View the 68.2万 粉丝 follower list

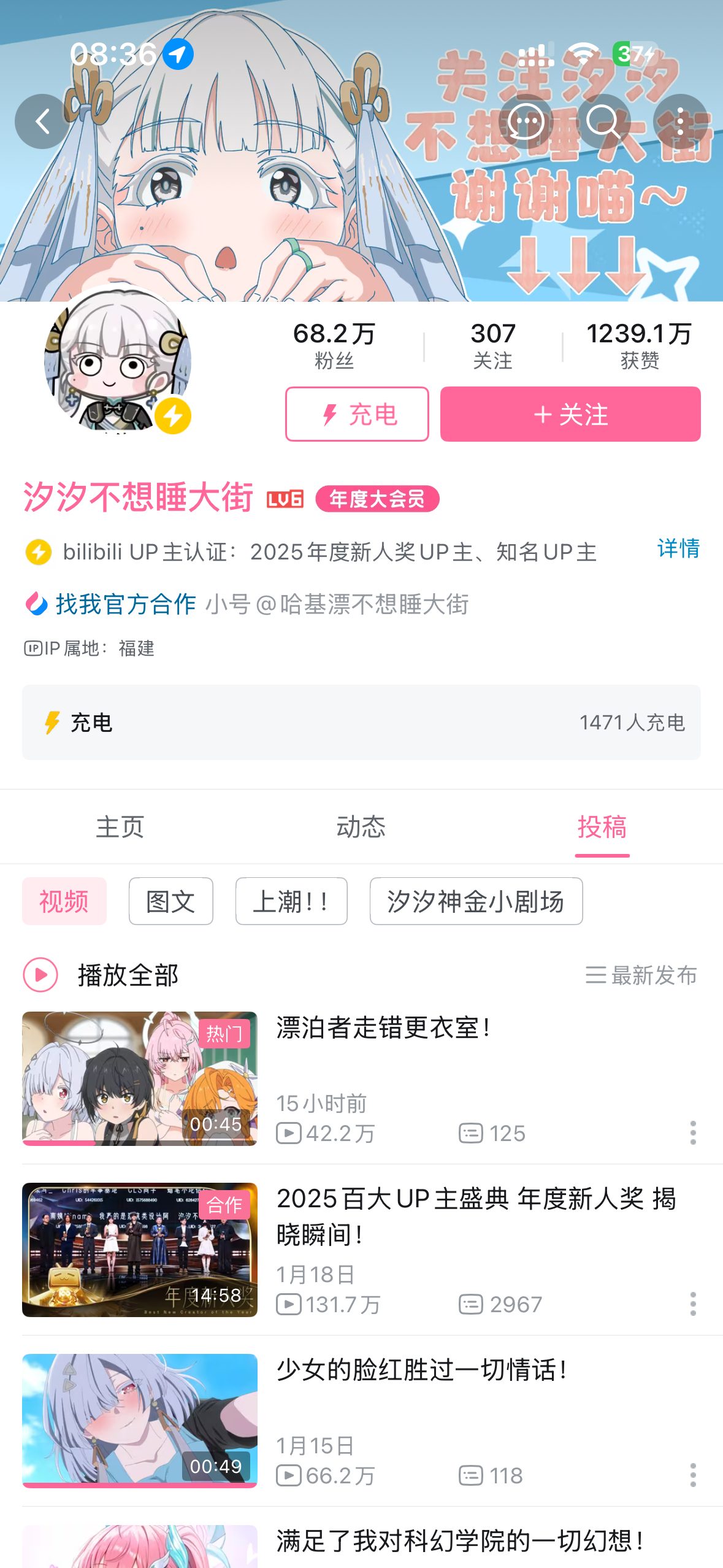click(334, 346)
